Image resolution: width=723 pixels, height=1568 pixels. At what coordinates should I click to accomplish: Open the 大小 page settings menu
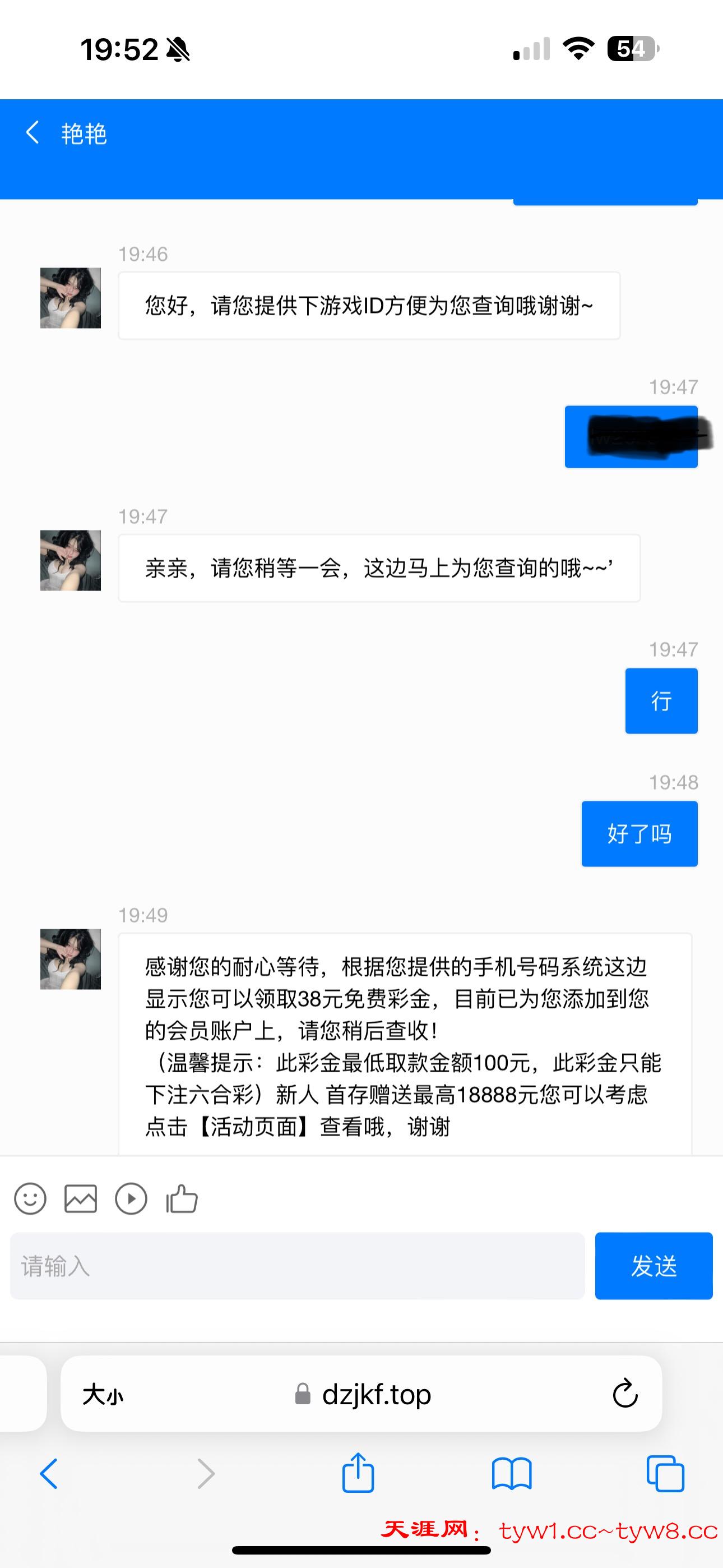coord(103,1394)
